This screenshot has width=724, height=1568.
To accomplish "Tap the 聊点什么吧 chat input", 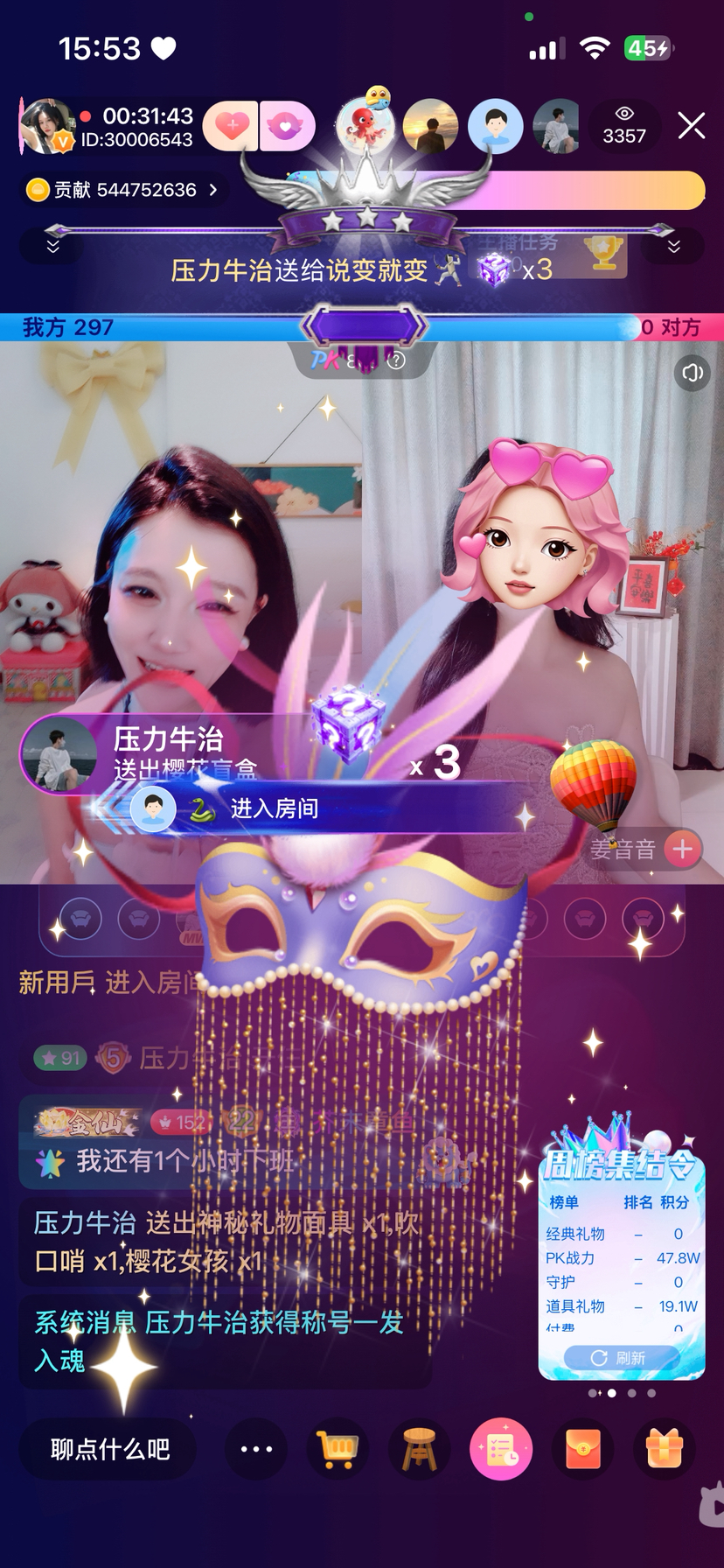I will [109, 1450].
